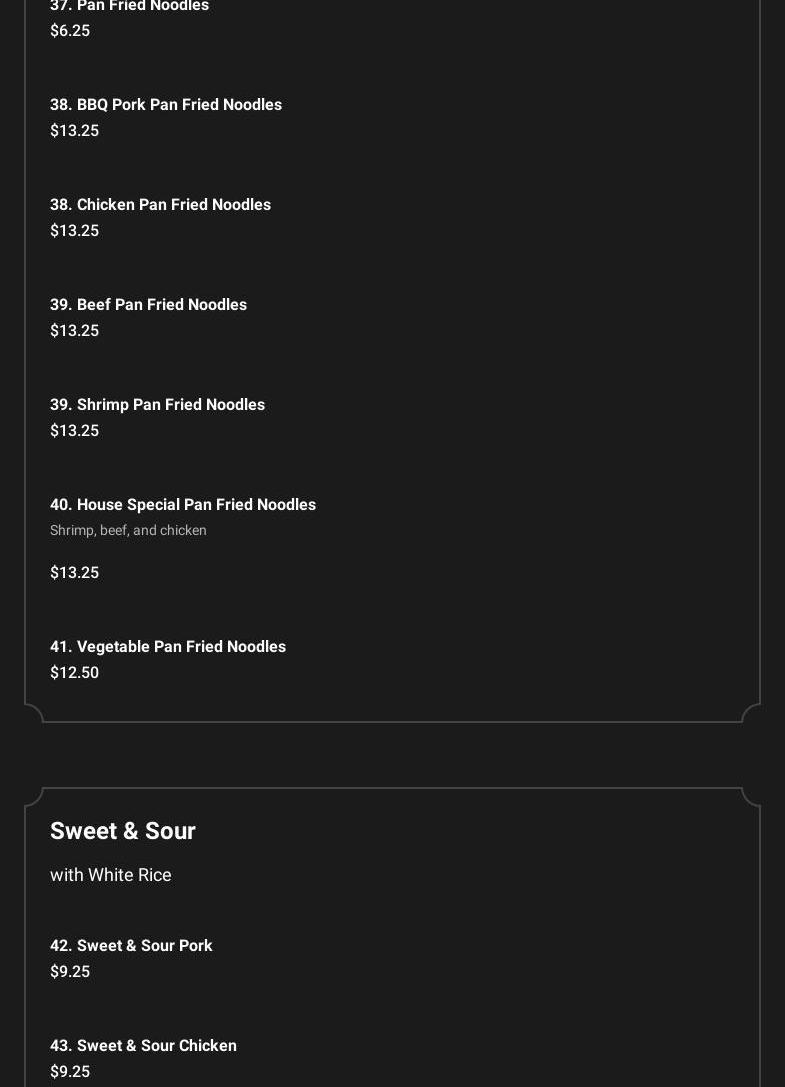Choose Beef Pan Fried Noodles
785x1087 pixels.
pos(148,305)
